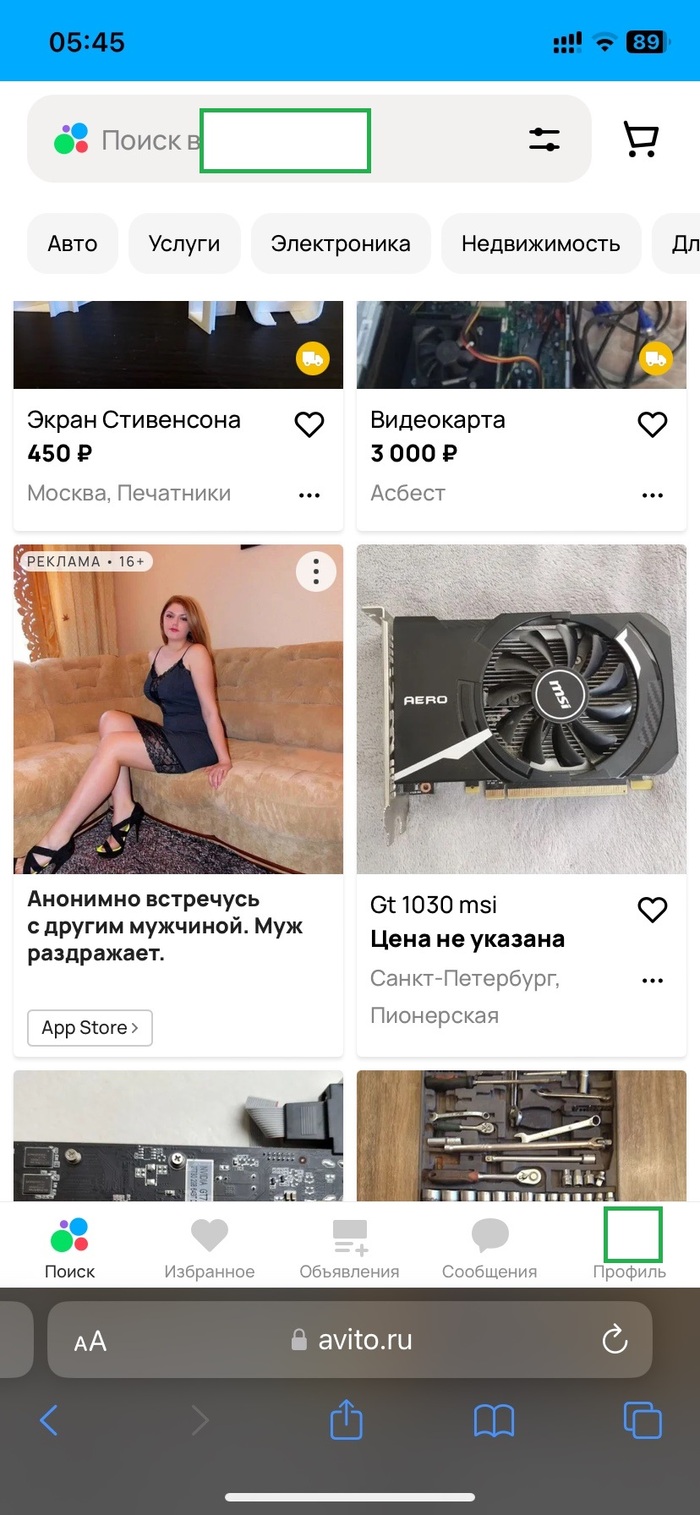Open the shopping cart

pos(641,140)
